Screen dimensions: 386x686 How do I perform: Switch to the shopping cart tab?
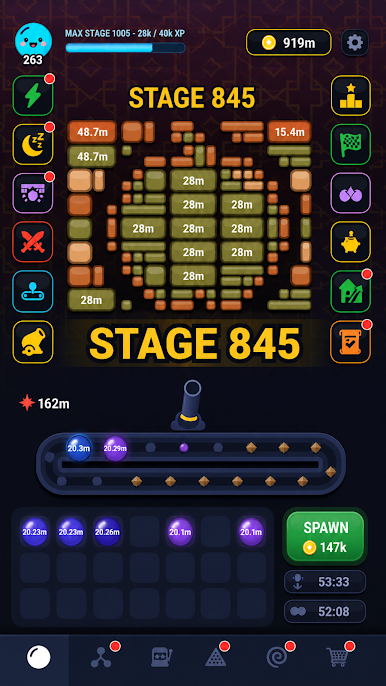tap(339, 657)
